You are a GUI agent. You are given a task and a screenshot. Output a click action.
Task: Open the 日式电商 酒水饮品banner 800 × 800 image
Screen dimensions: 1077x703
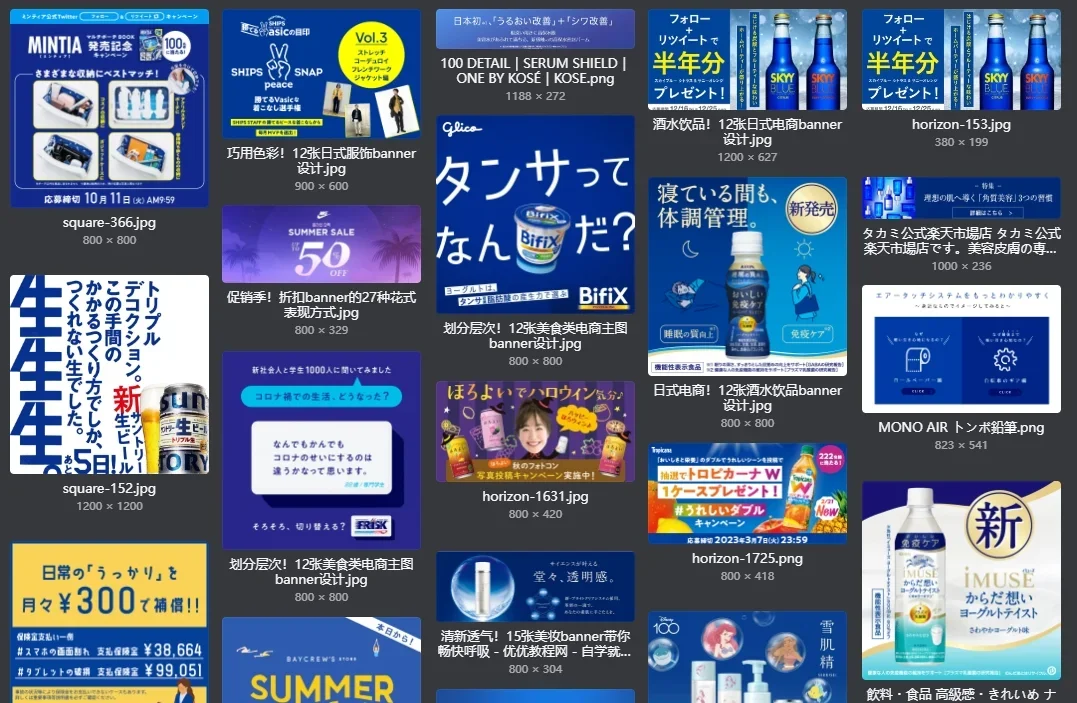click(747, 276)
